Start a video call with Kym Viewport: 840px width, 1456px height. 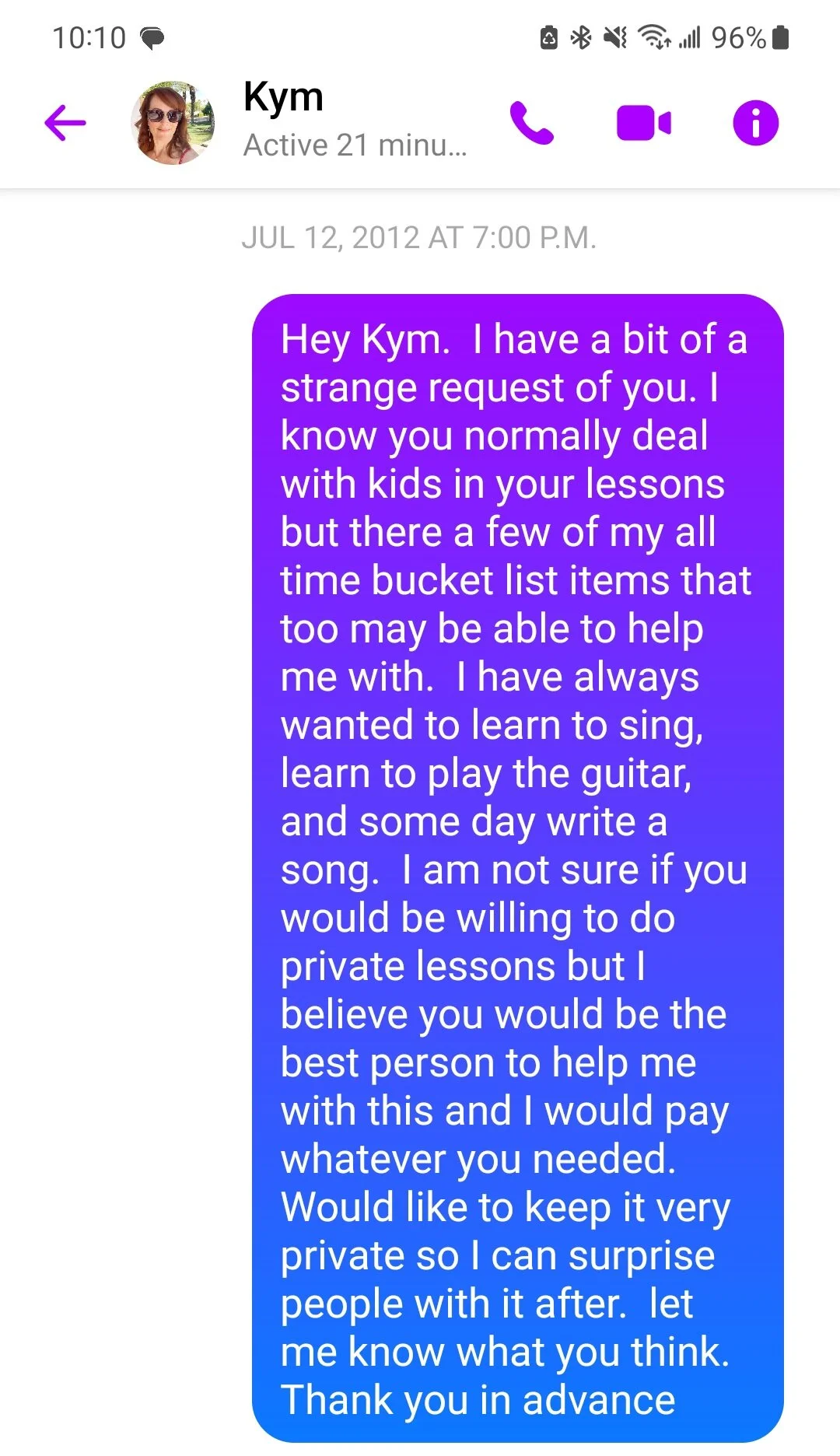pos(643,123)
